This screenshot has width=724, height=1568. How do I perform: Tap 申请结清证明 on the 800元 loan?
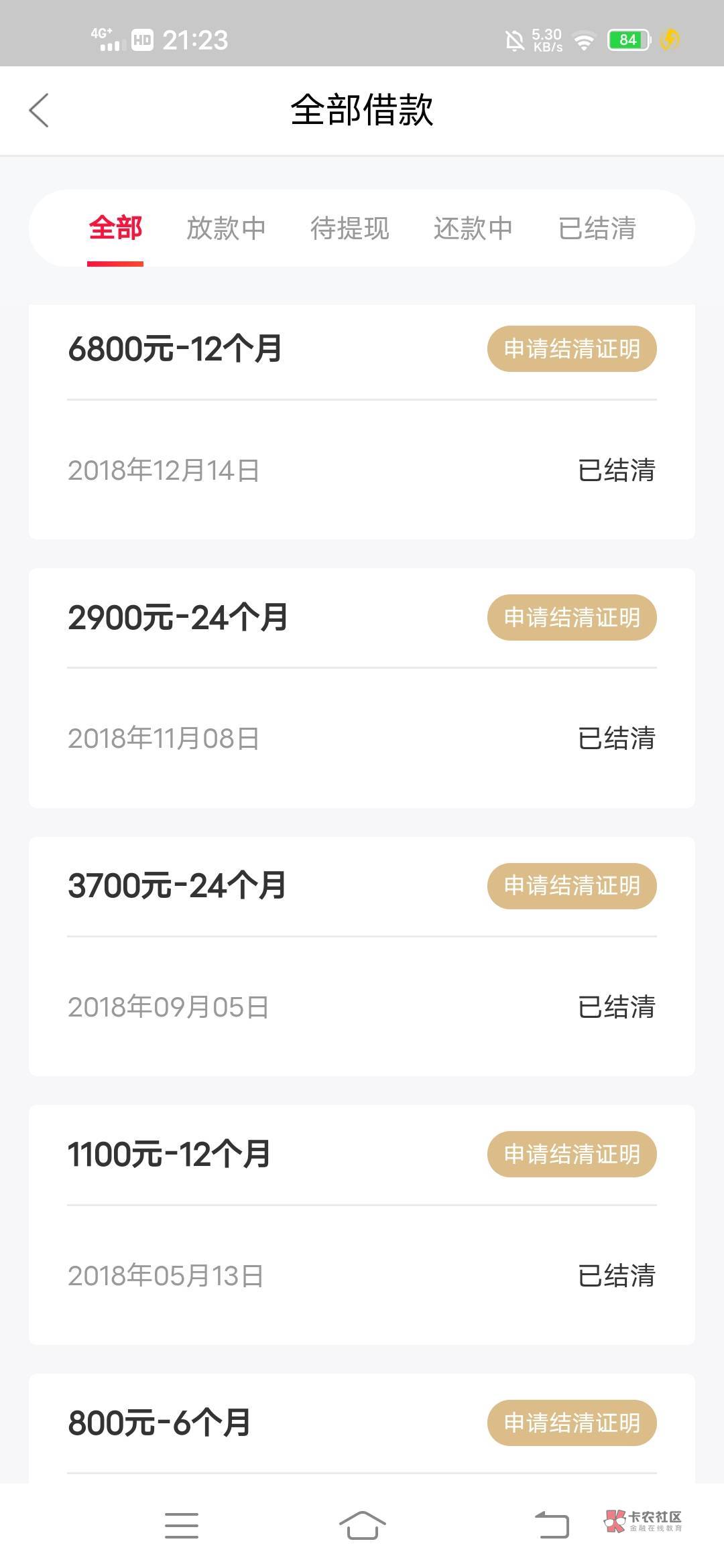571,1423
